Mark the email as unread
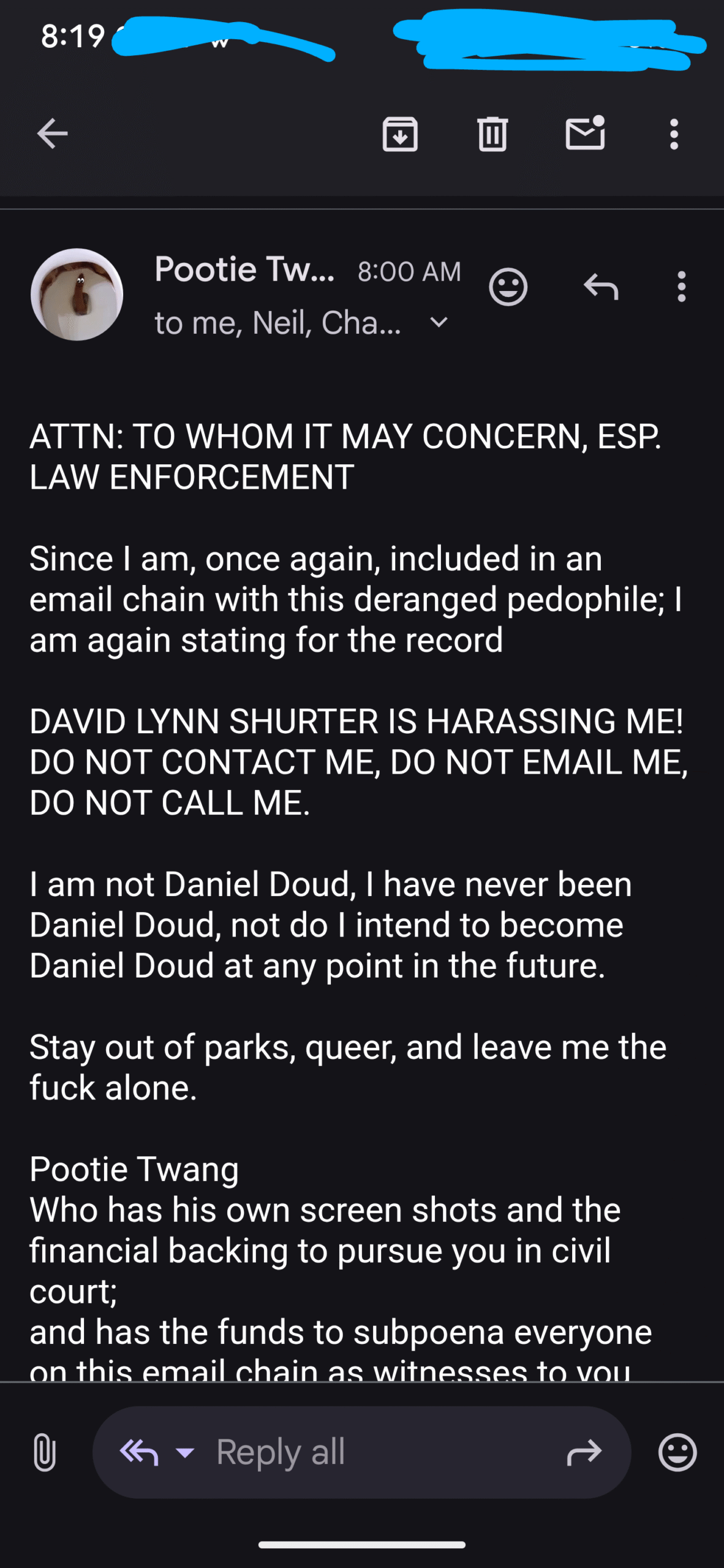724x1568 pixels. [x=586, y=132]
